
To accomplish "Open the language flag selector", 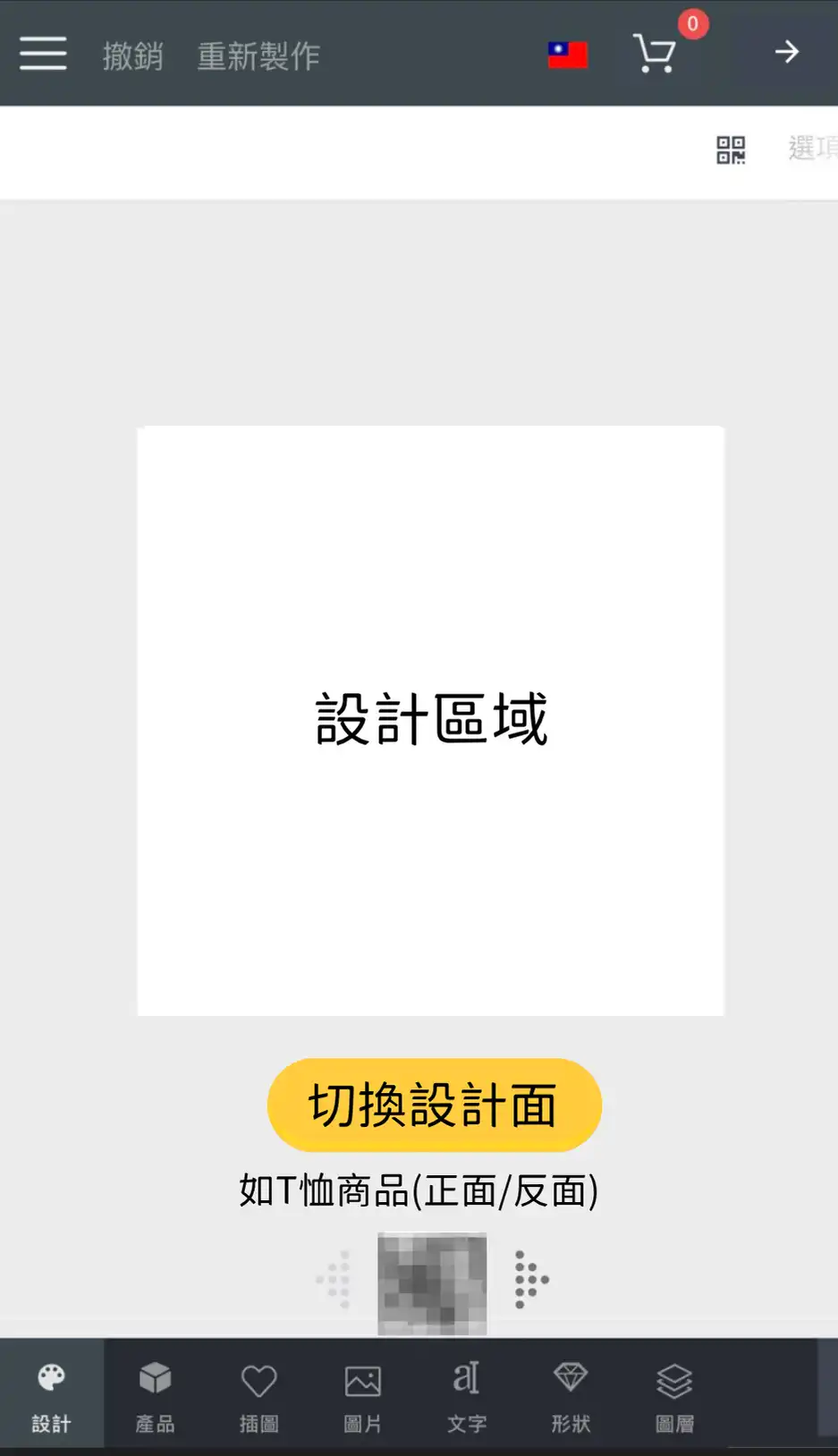I will point(567,55).
